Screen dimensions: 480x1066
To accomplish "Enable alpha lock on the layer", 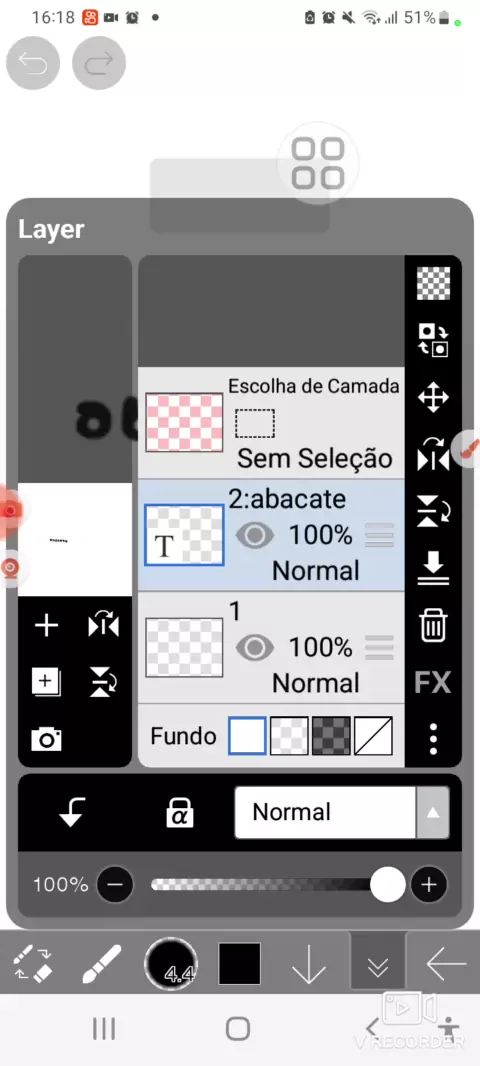I will [x=179, y=812].
